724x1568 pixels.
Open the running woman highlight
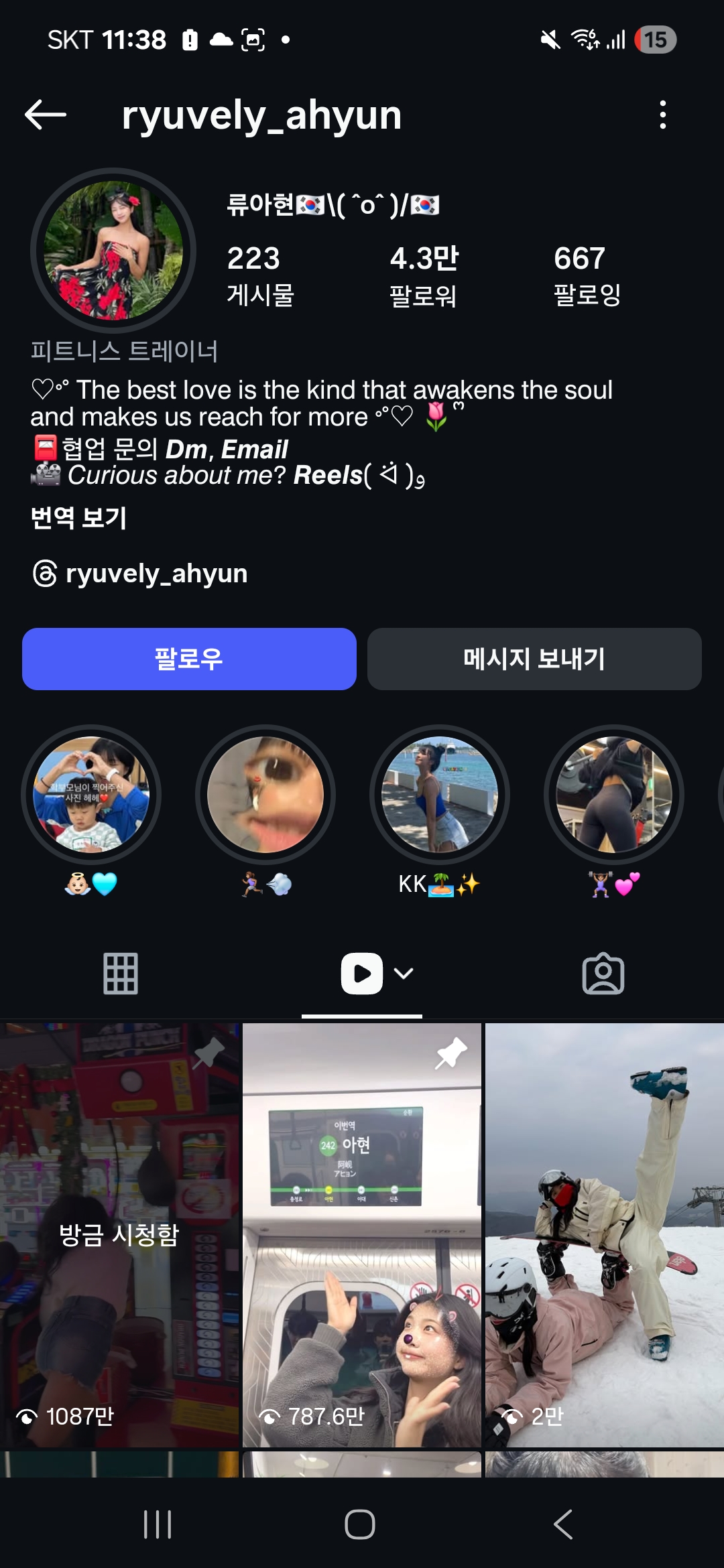[x=265, y=795]
